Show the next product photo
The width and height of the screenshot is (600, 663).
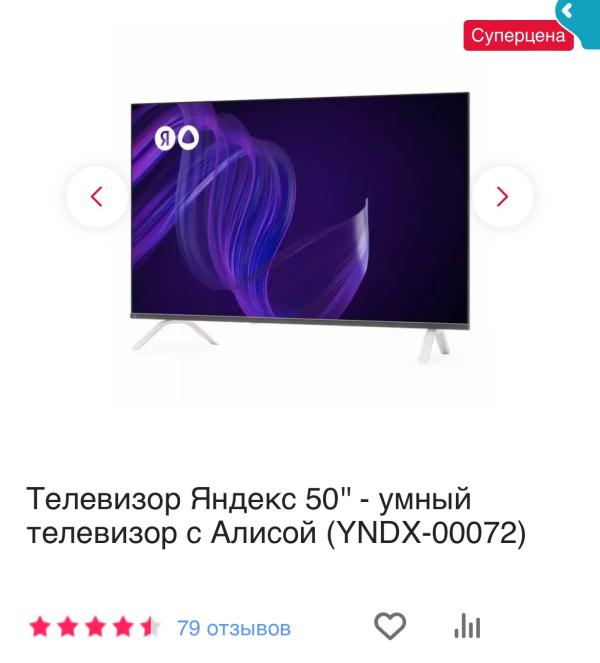pos(503,196)
